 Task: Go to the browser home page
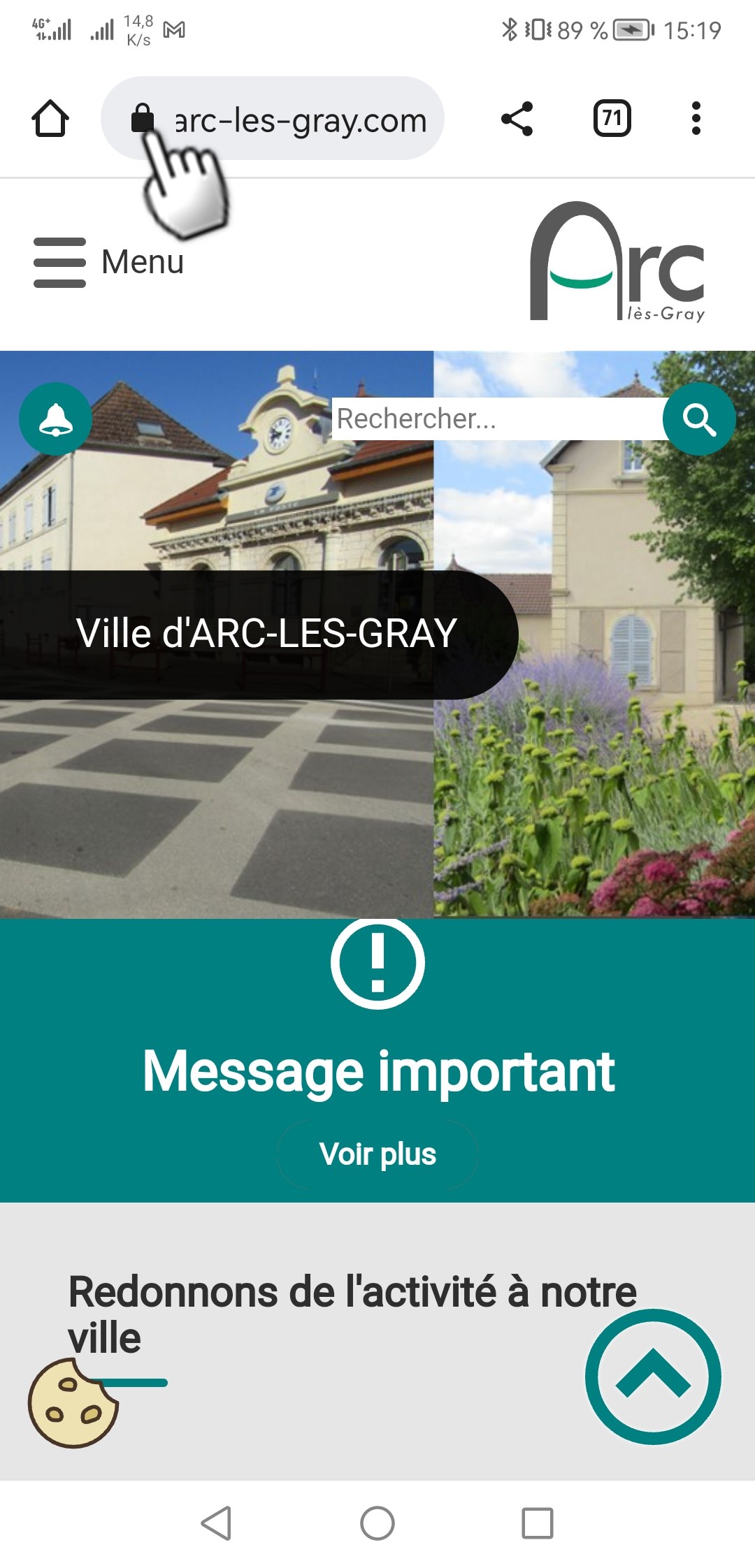click(50, 118)
